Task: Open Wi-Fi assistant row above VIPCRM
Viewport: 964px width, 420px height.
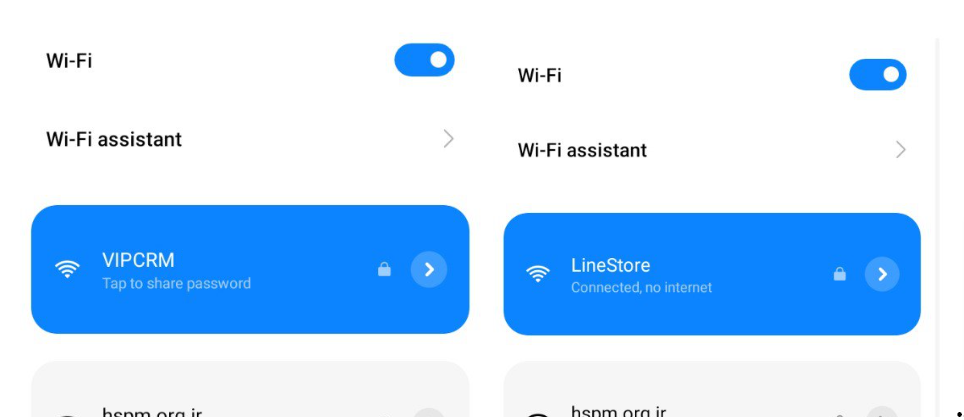Action: (250, 139)
